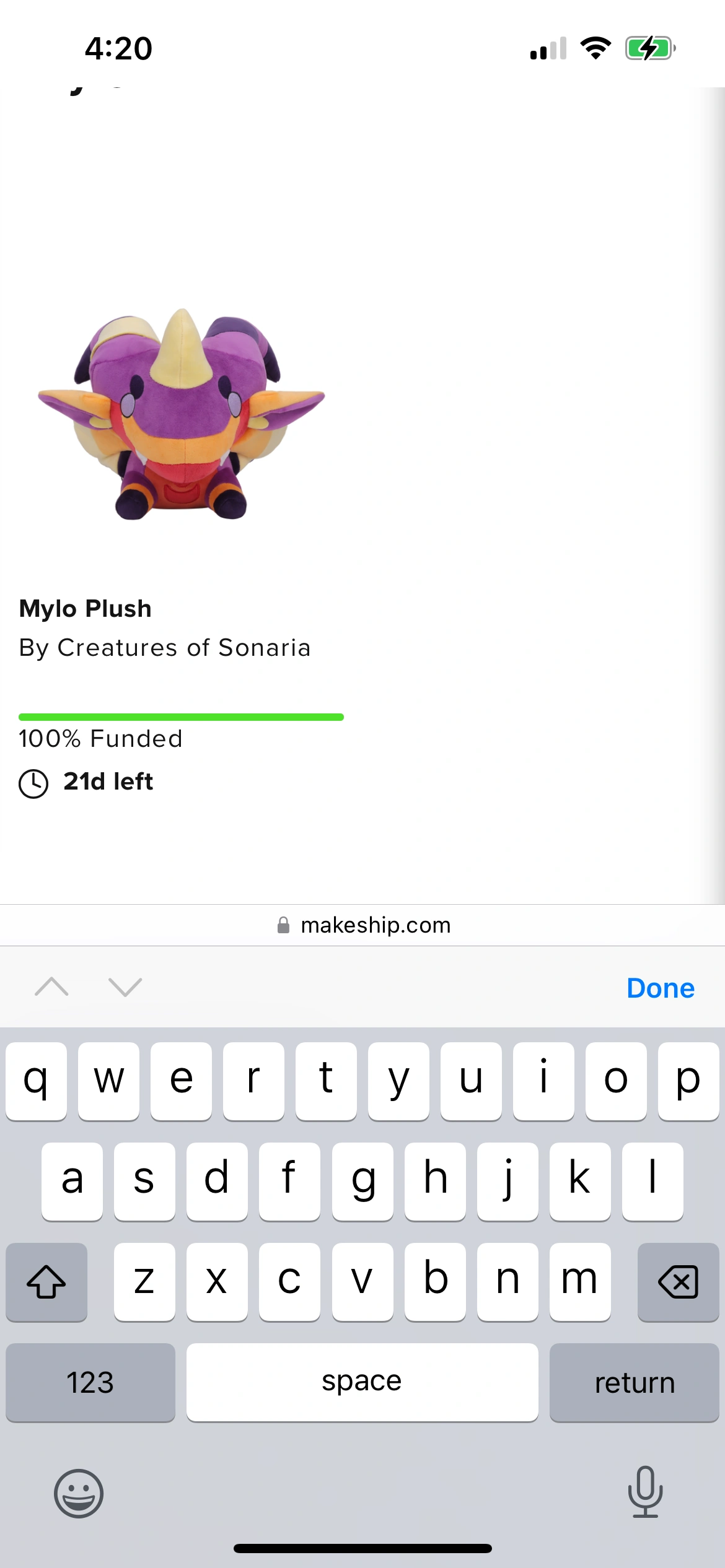Screen dimensions: 725x1568
Task: Open the 4:20 clock in the status bar
Action: click(x=118, y=48)
